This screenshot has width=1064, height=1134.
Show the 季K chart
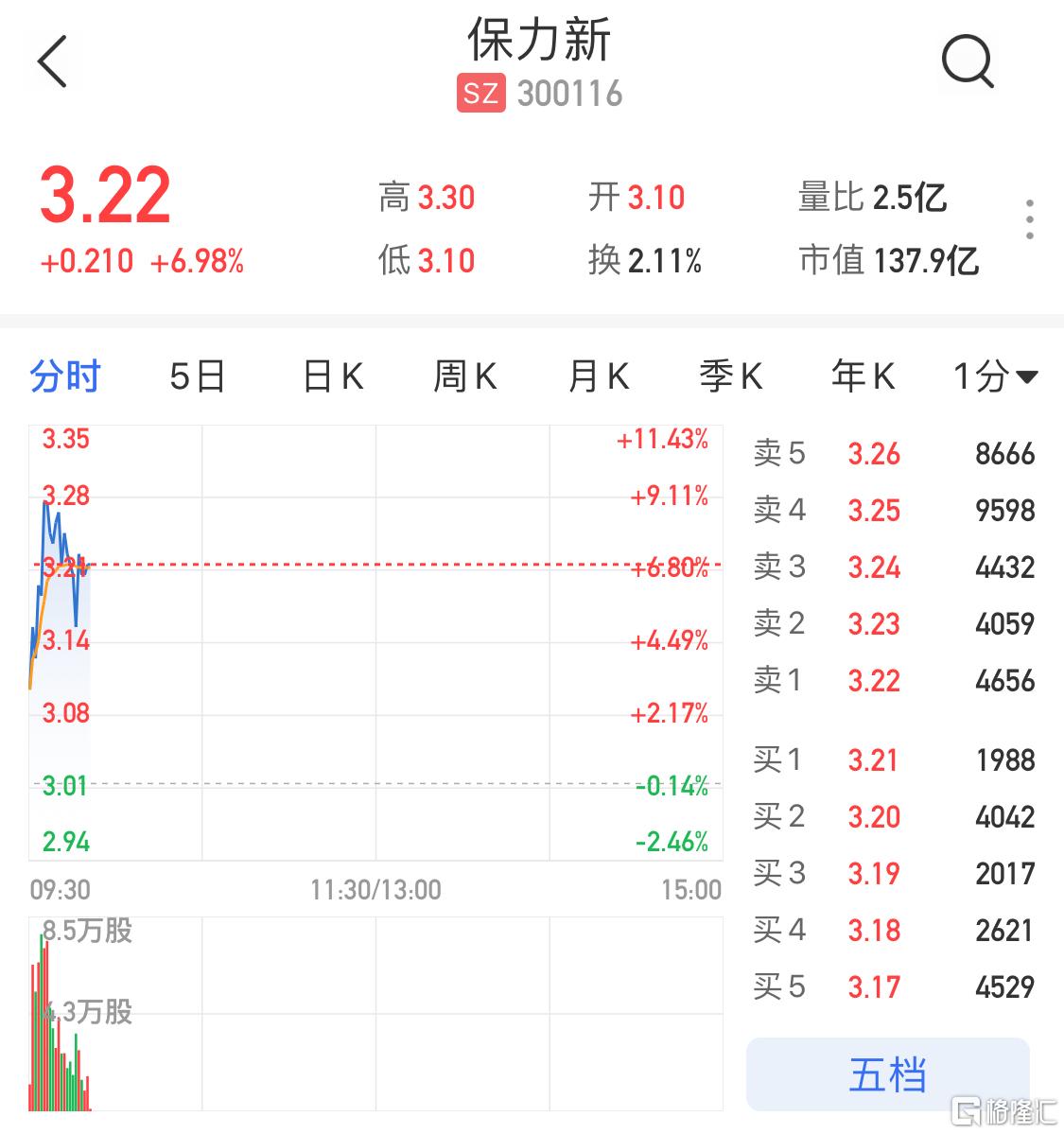(x=730, y=376)
